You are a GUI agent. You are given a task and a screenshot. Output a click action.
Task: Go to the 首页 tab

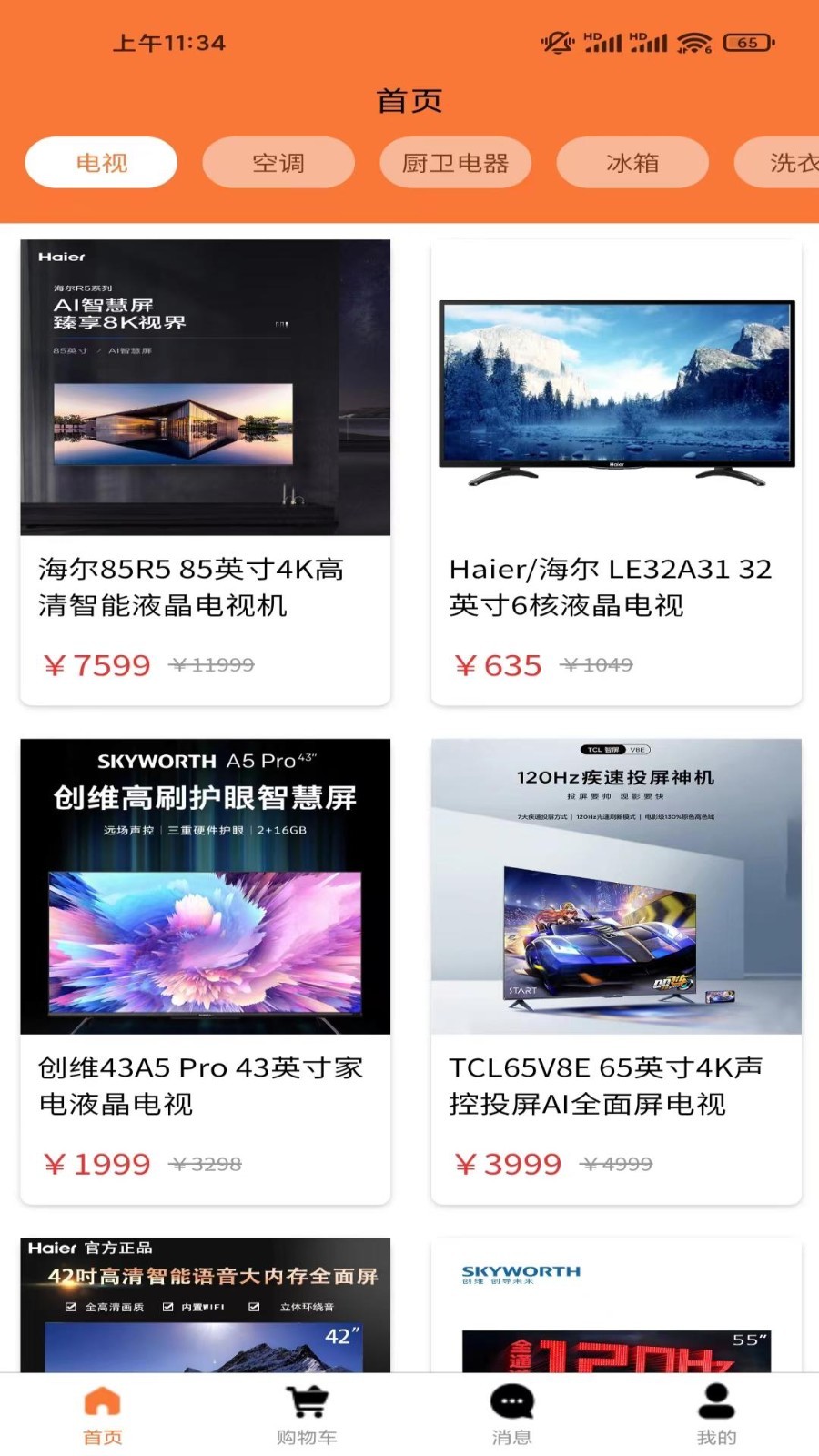[x=102, y=1415]
